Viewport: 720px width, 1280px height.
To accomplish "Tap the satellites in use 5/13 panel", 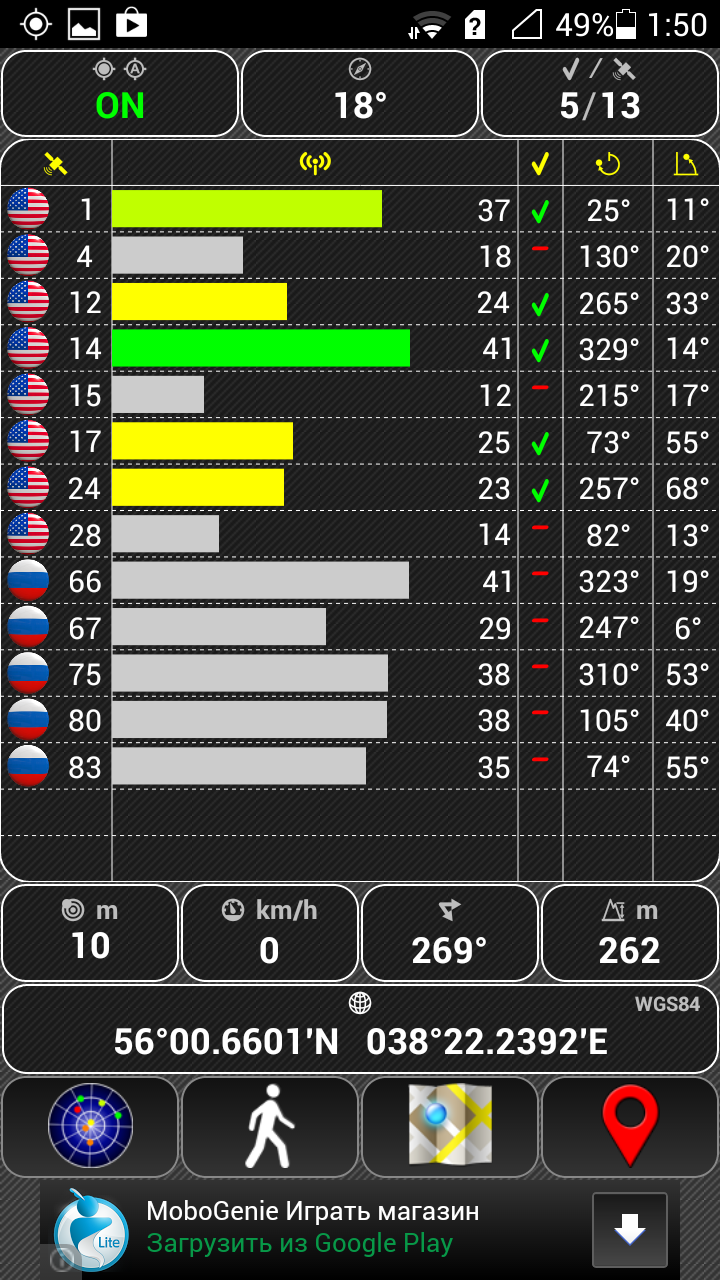I will (x=600, y=93).
